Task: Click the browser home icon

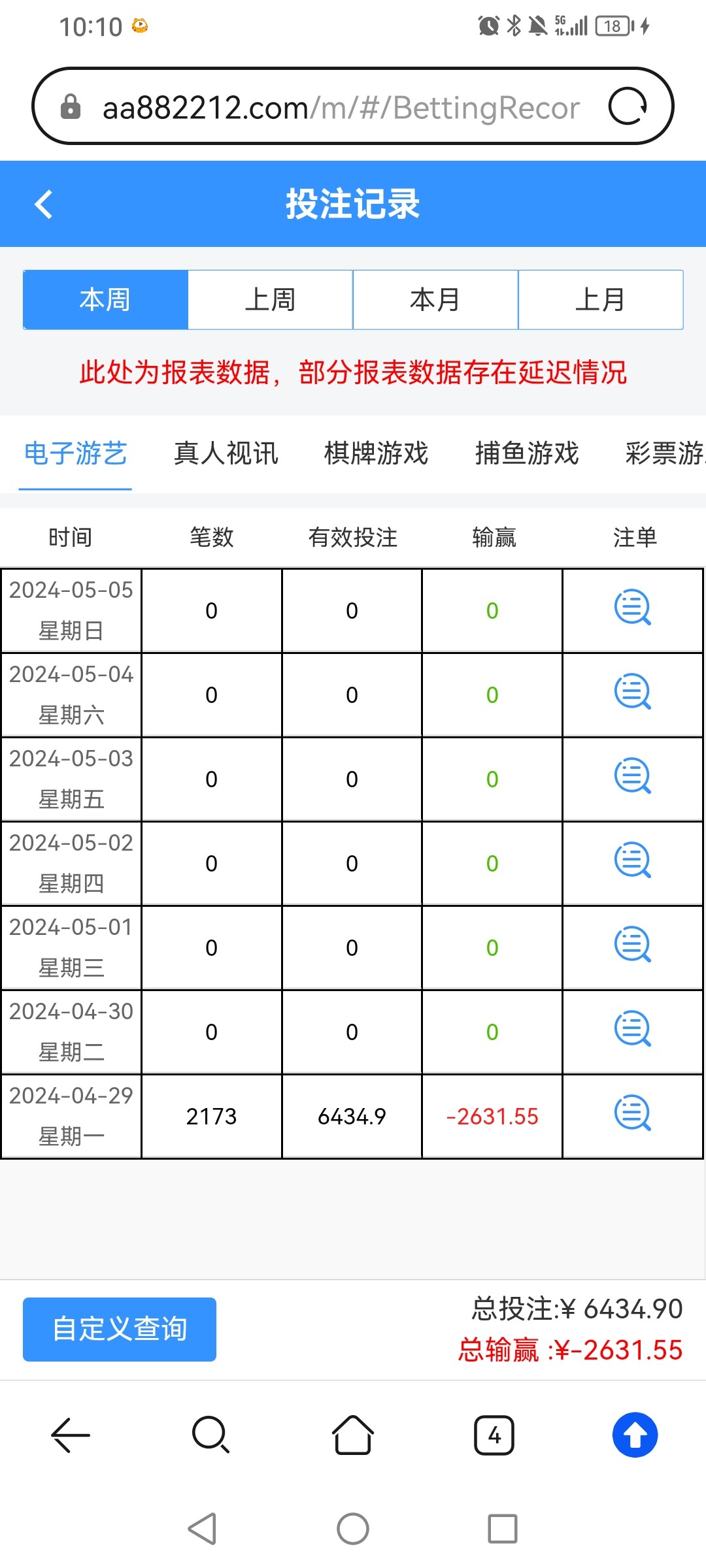Action: (353, 1435)
